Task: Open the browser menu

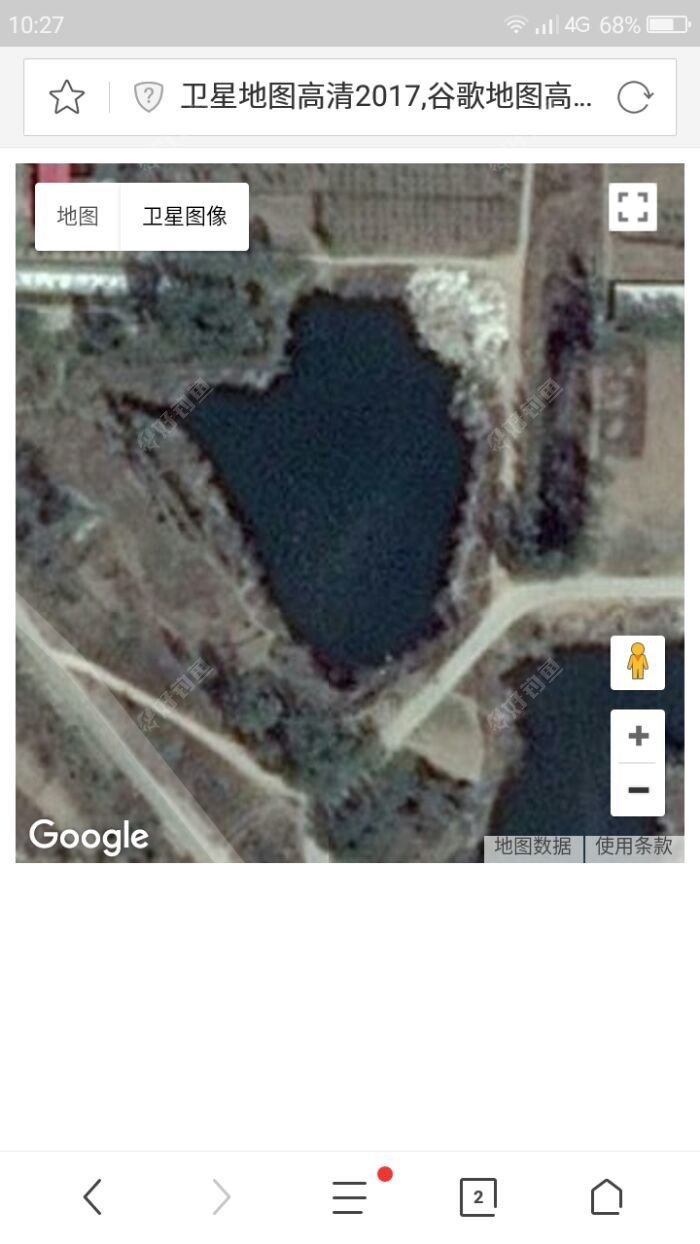Action: click(x=349, y=1196)
